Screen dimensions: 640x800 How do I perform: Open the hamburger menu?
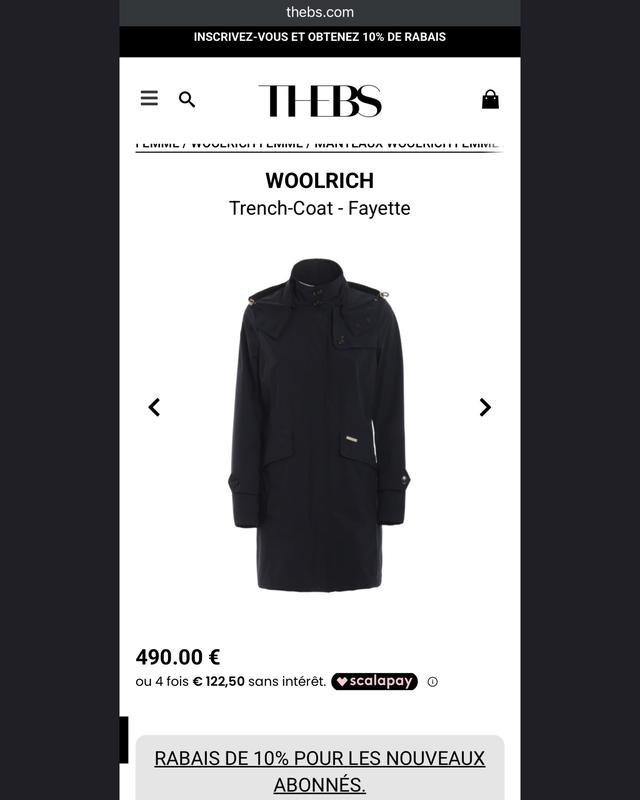pyautogui.click(x=149, y=98)
